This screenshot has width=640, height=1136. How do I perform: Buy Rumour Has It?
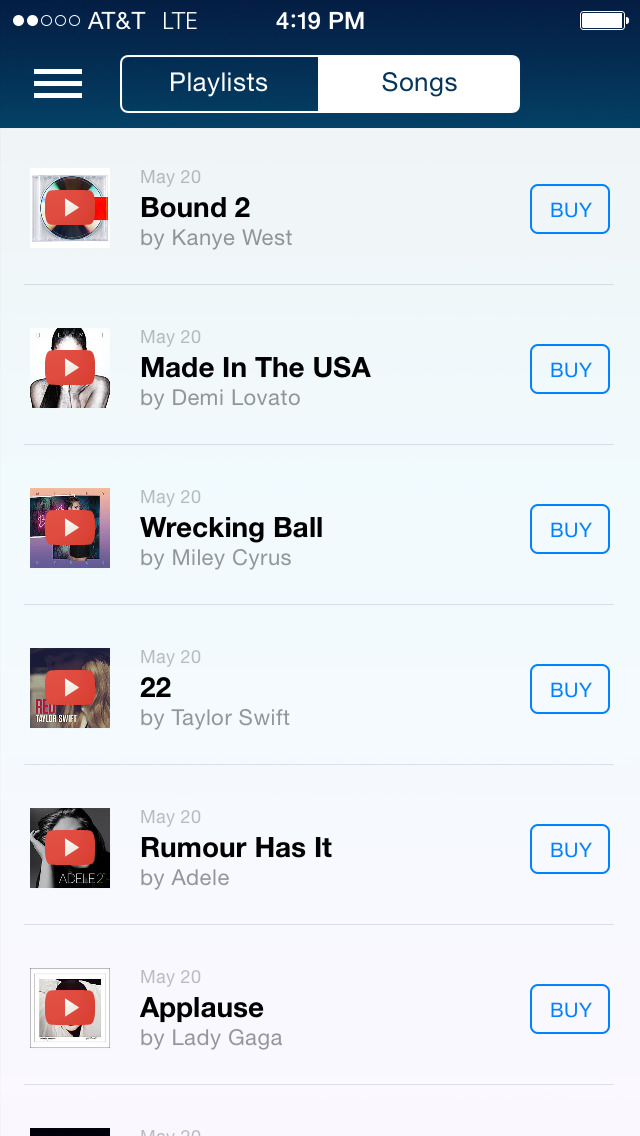pyautogui.click(x=570, y=849)
